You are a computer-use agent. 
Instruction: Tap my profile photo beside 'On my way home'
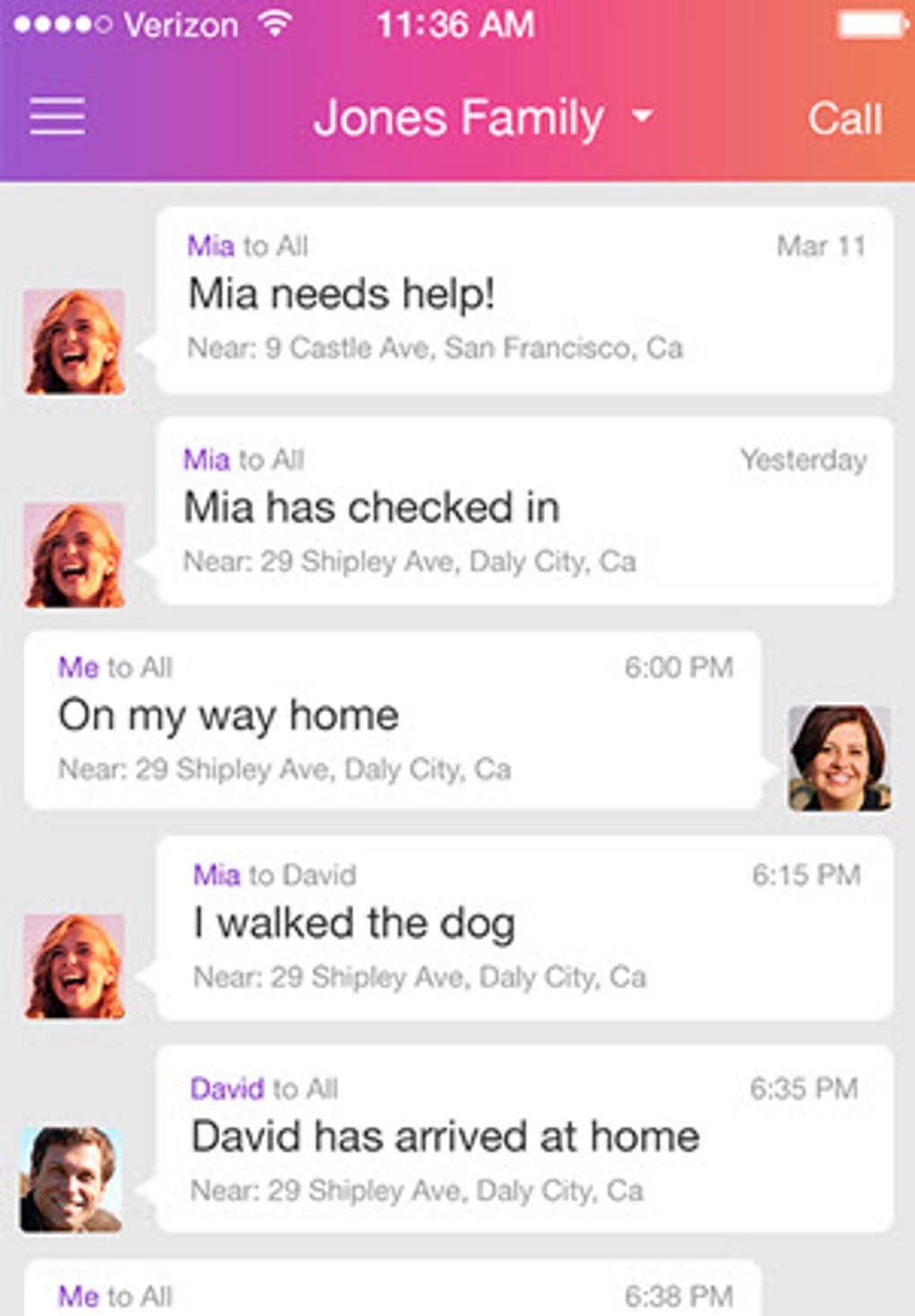[839, 758]
